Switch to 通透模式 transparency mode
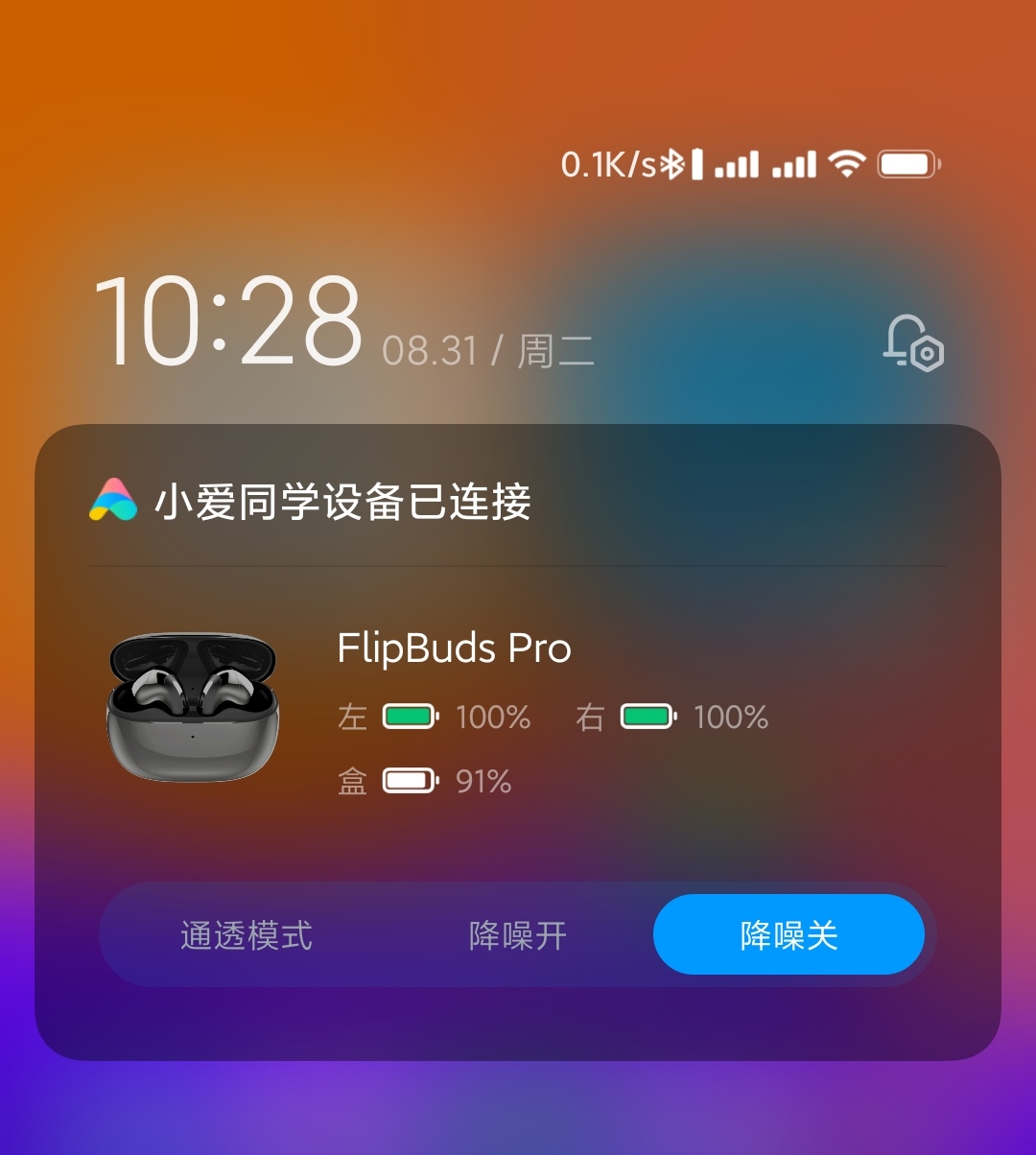 pyautogui.click(x=247, y=935)
